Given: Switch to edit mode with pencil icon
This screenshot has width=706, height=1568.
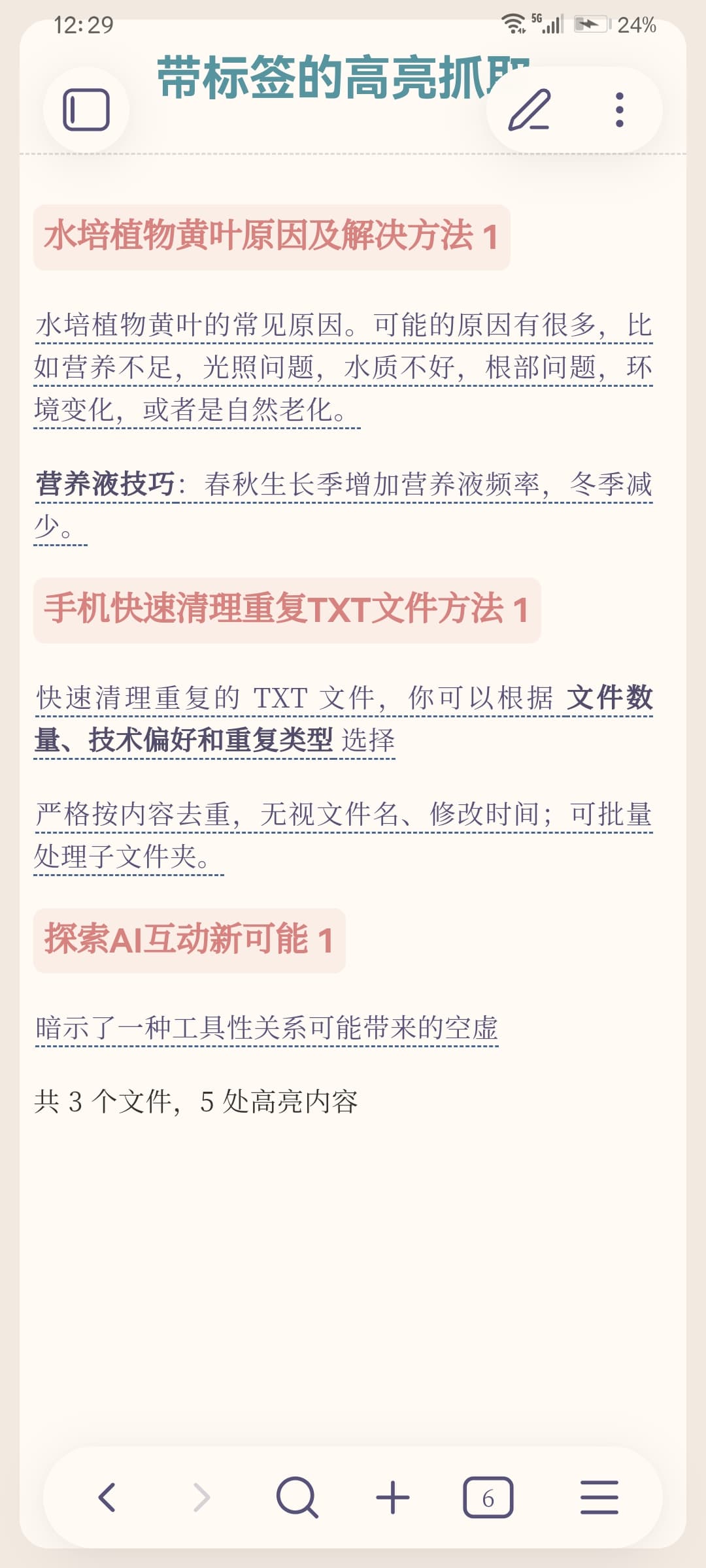Looking at the screenshot, I should pyautogui.click(x=529, y=110).
